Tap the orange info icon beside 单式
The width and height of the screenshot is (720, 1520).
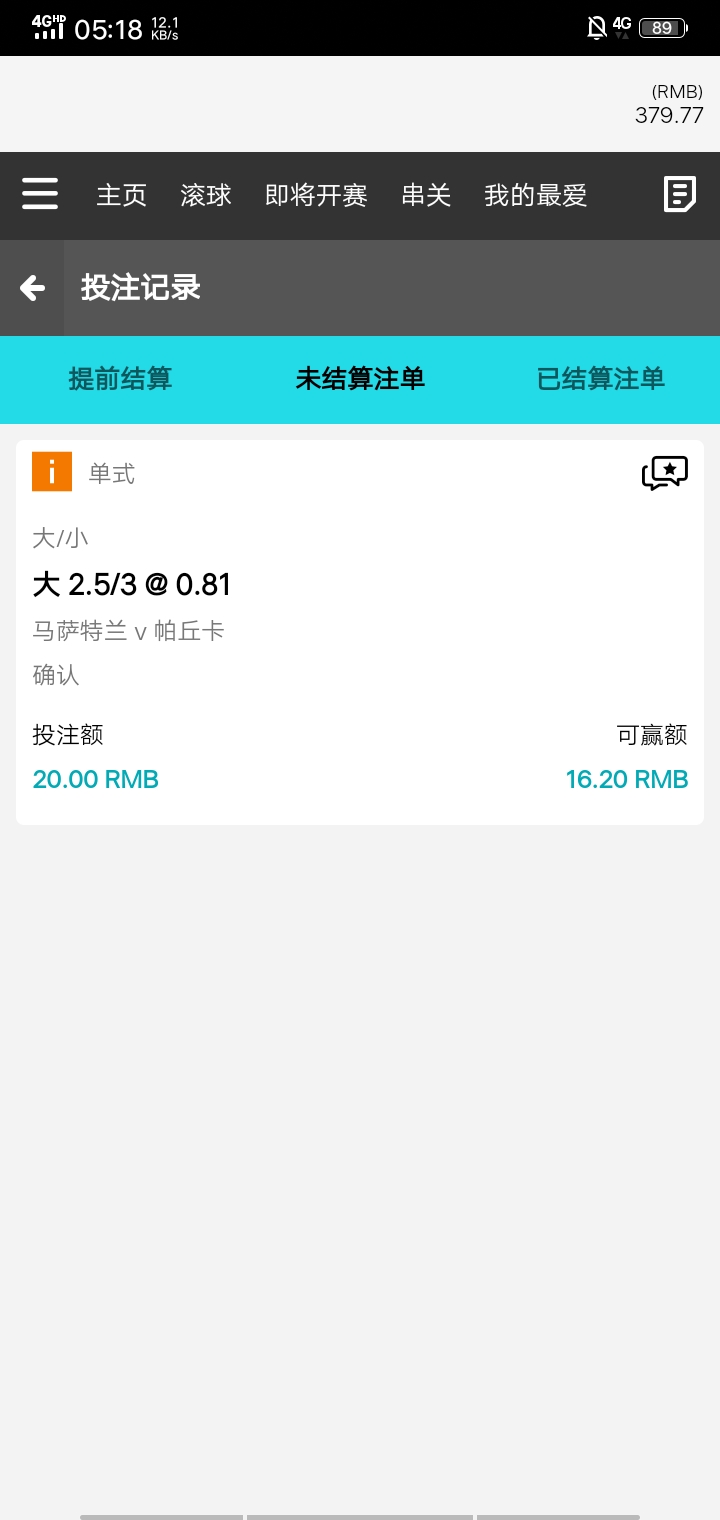[x=52, y=472]
